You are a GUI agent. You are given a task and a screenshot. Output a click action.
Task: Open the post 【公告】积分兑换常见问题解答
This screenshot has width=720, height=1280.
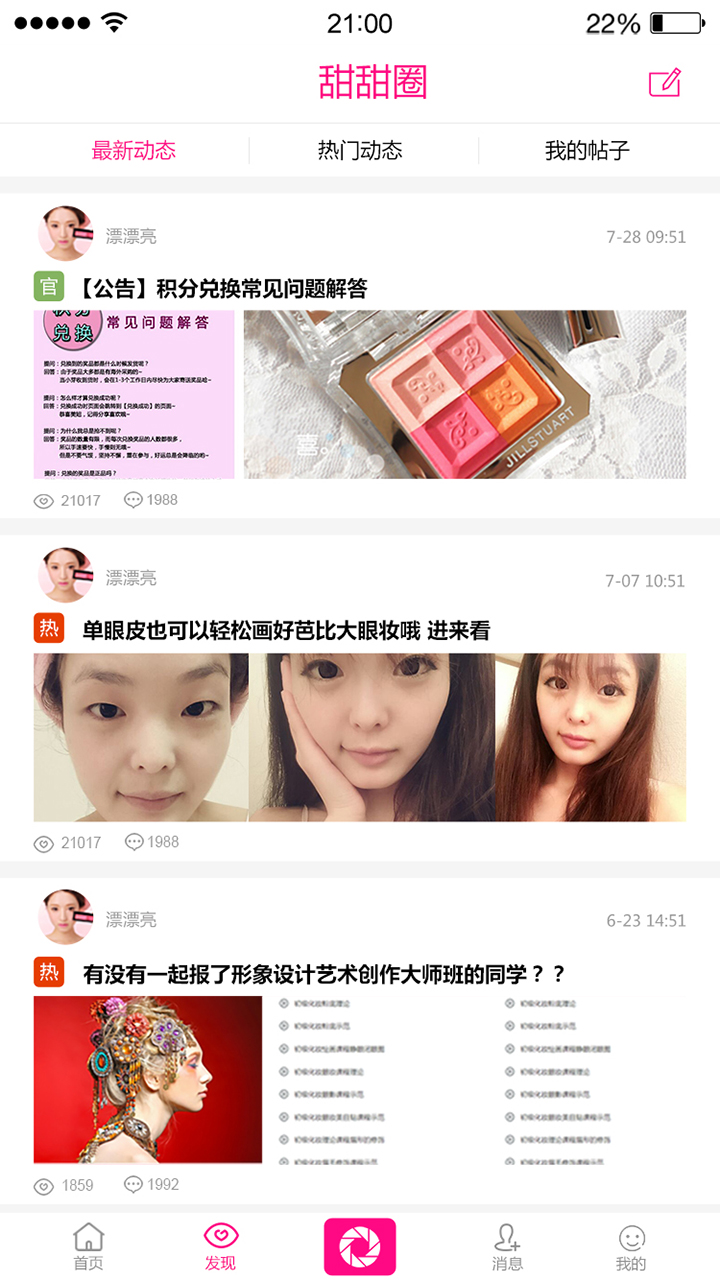tap(225, 289)
